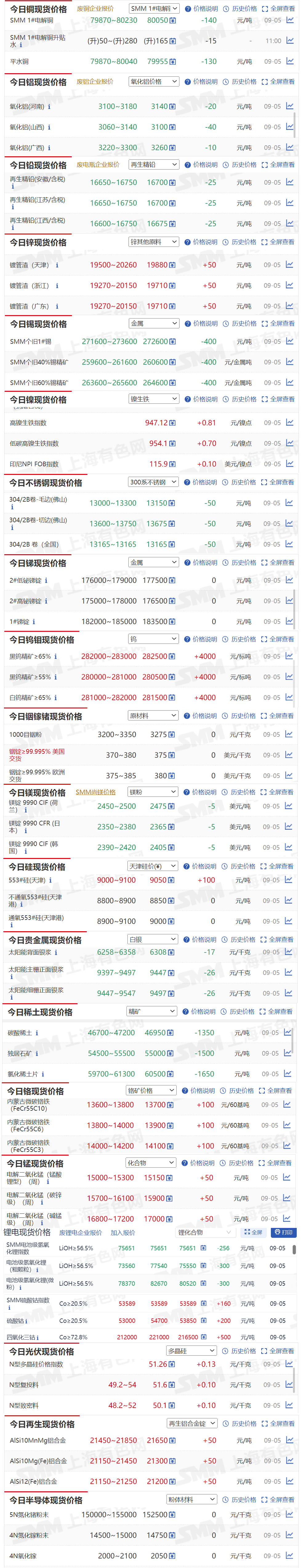Open the 300系不锈钢 dropdown

(x=153, y=481)
